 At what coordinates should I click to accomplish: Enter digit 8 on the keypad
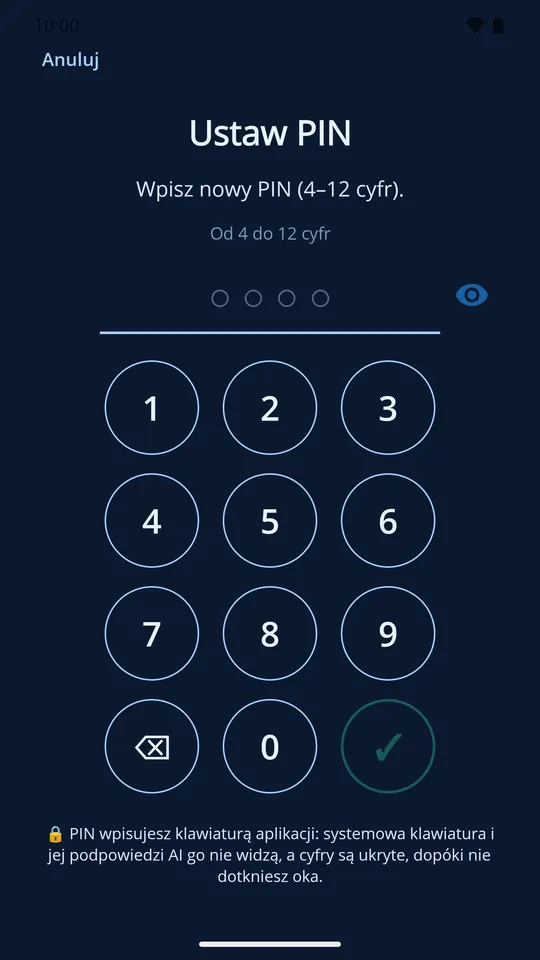pos(270,634)
